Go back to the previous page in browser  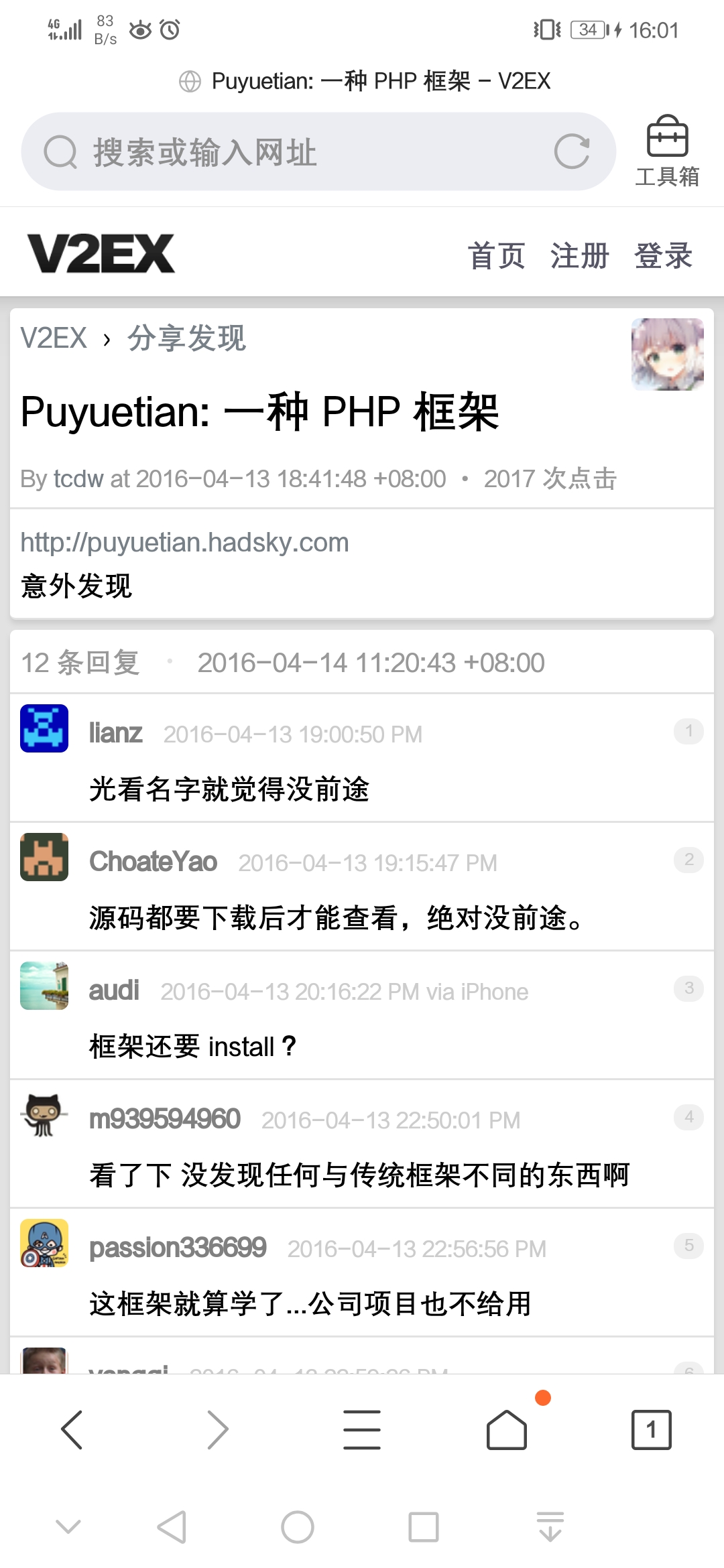point(72,1429)
